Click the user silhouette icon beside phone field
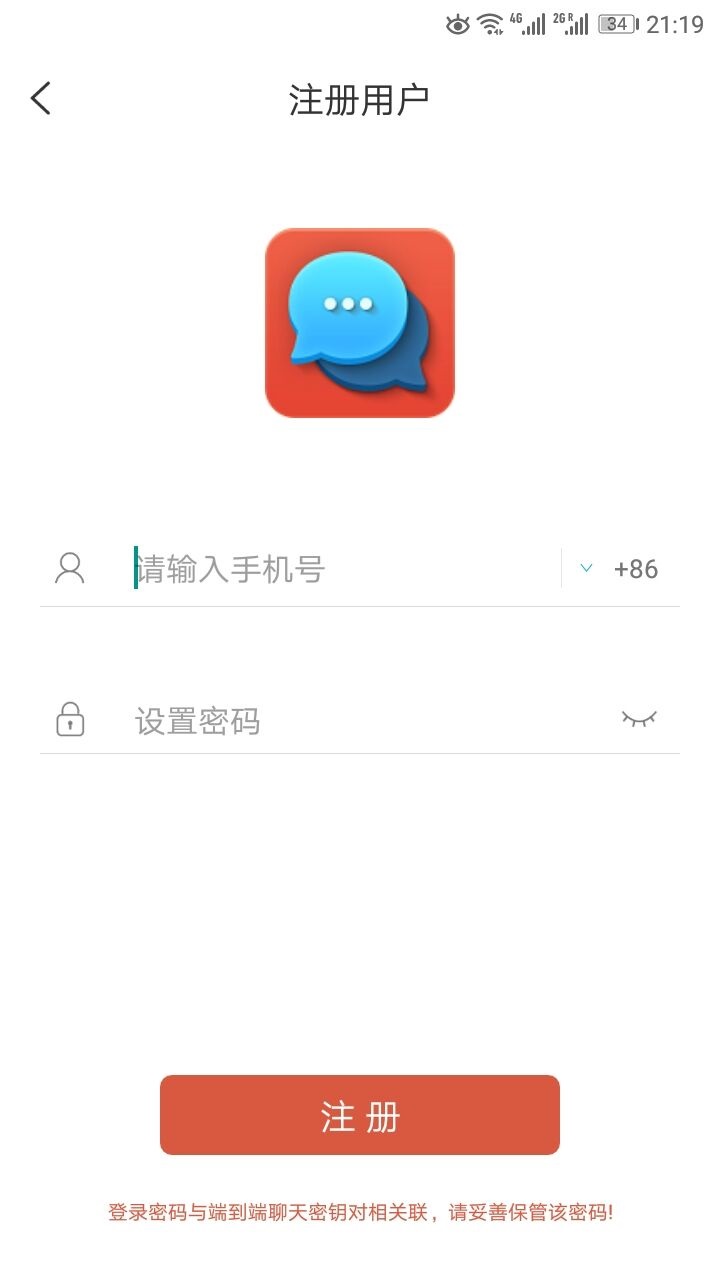The width and height of the screenshot is (720, 1280). pyautogui.click(x=68, y=567)
